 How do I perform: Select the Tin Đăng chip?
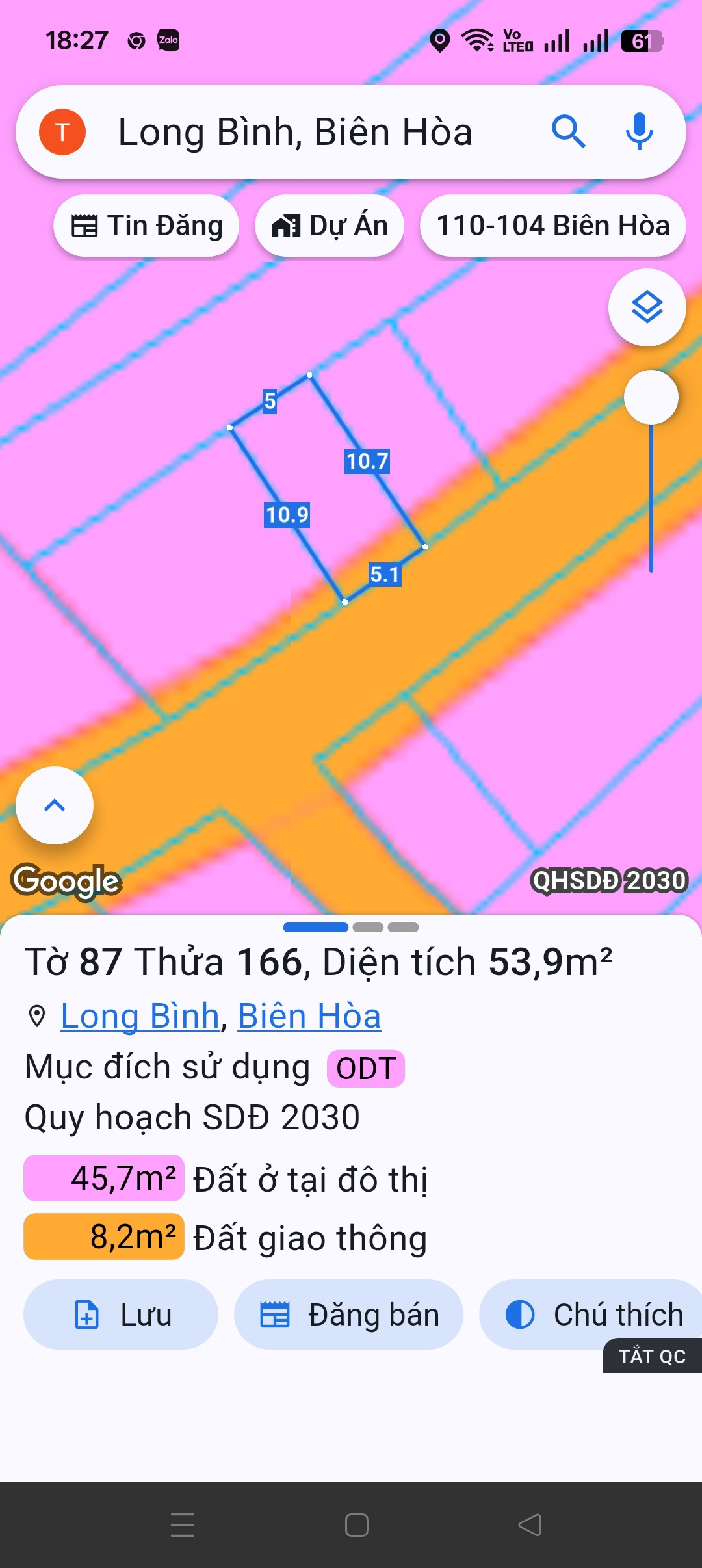[147, 226]
